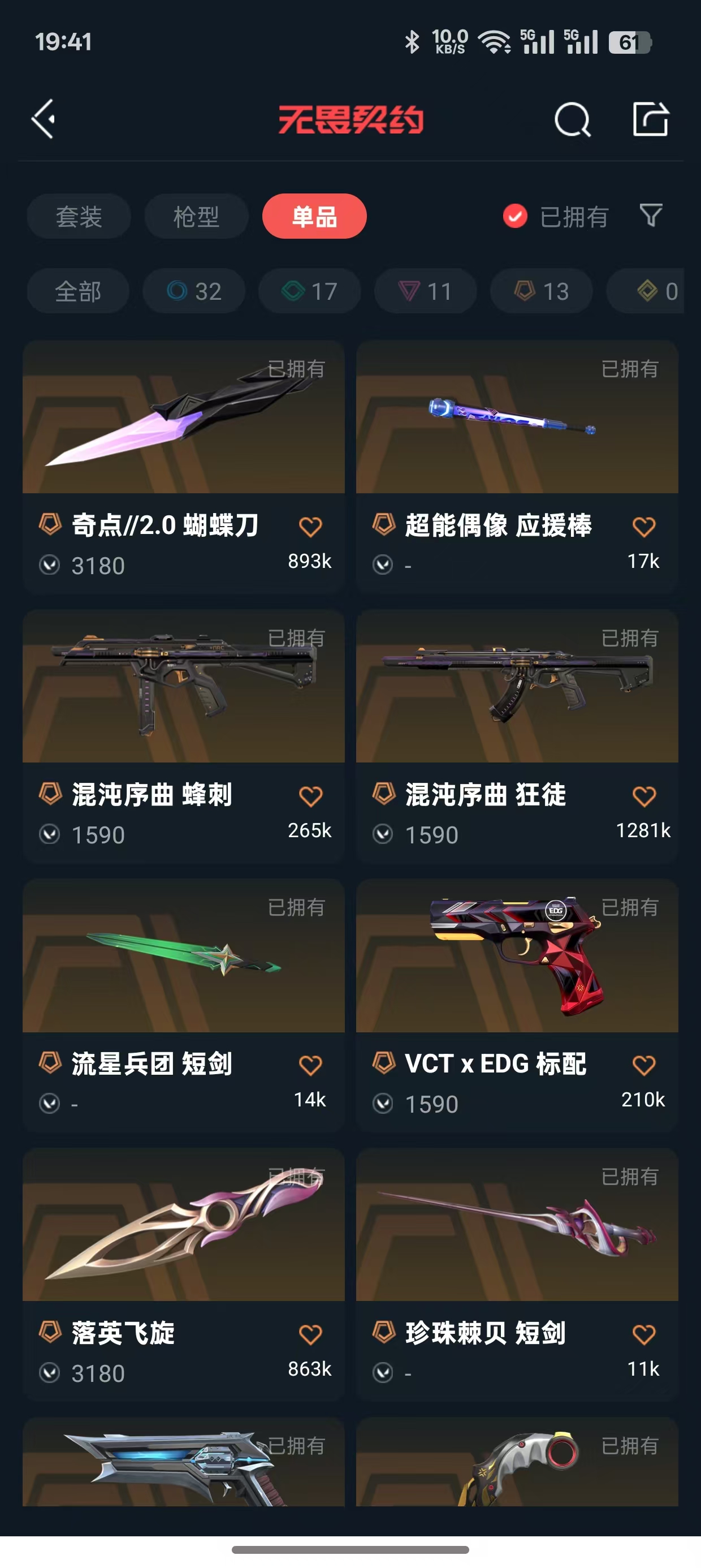Screen dimensions: 701x1568
Task: Filter by the rarity chip showing 11
Action: point(425,291)
